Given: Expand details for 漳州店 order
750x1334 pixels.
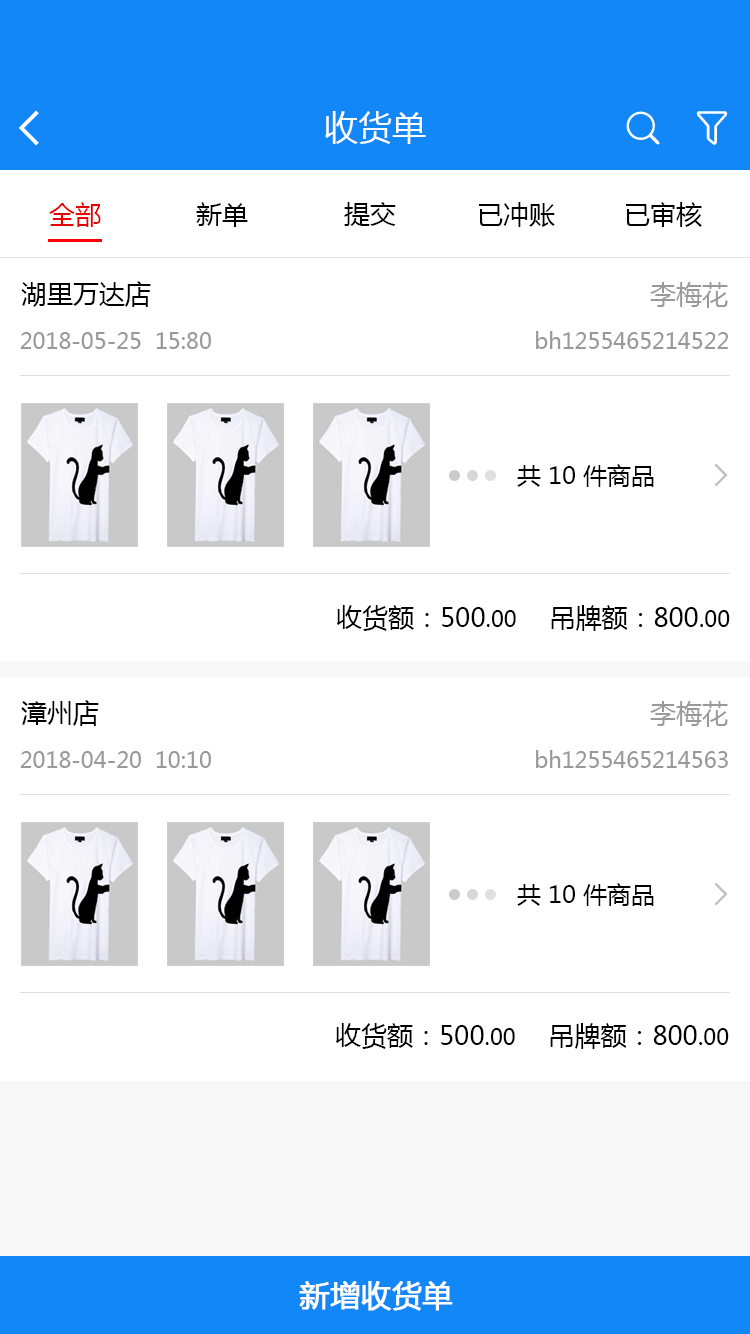Looking at the screenshot, I should 720,895.
